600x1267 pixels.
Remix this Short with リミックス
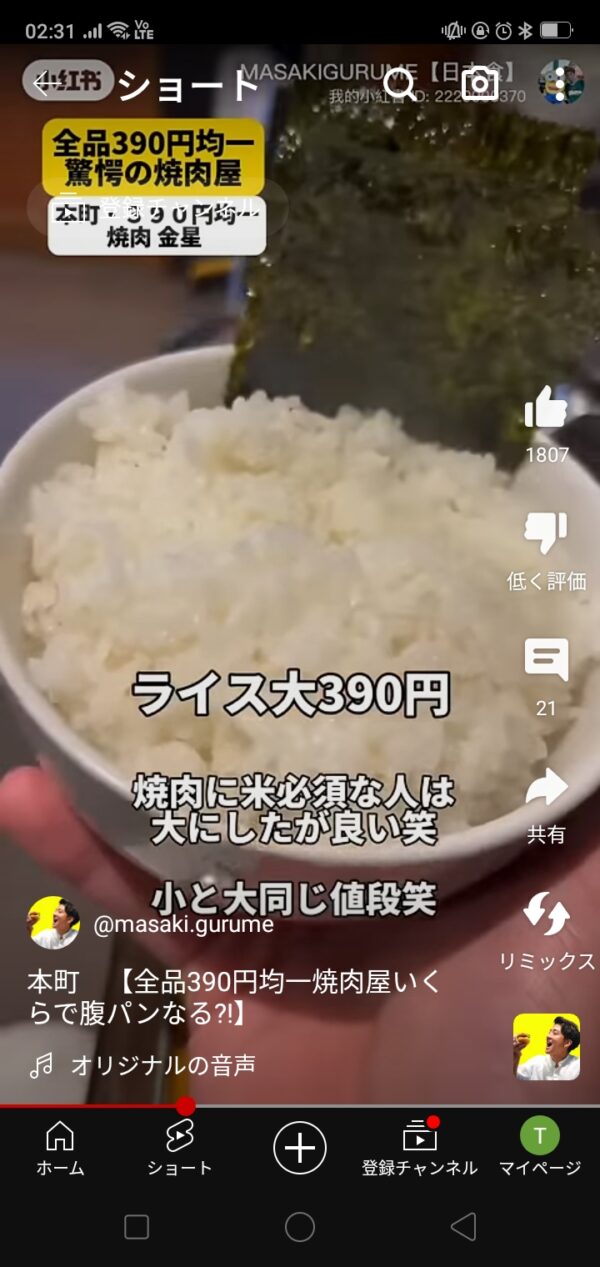[546, 914]
